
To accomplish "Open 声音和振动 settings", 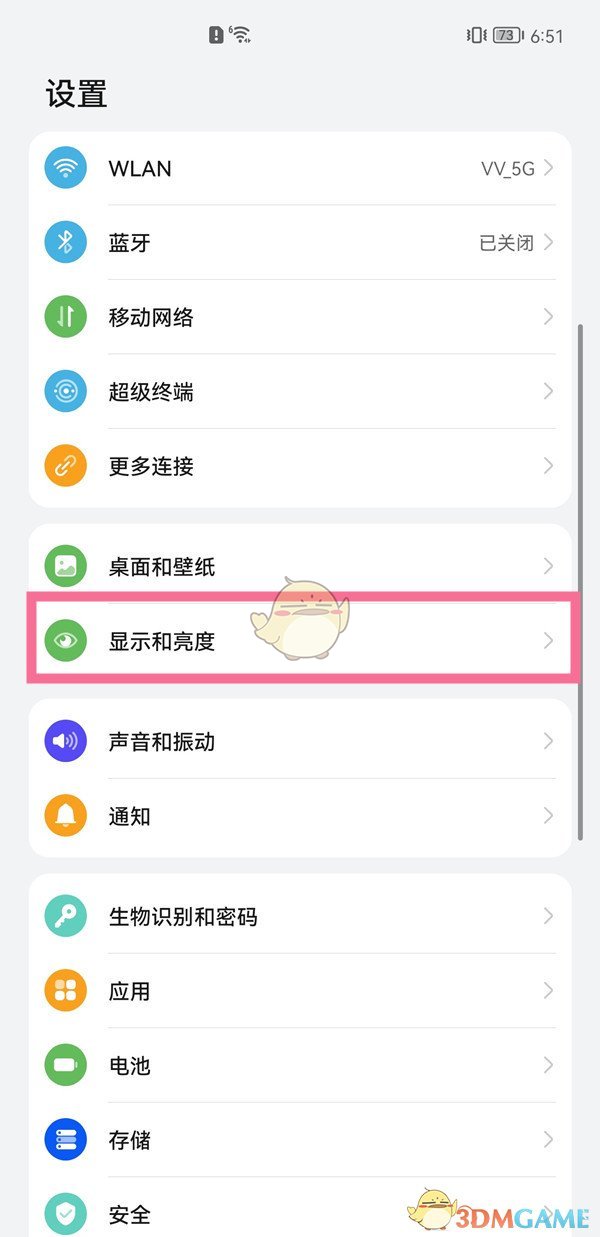I will (300, 742).
